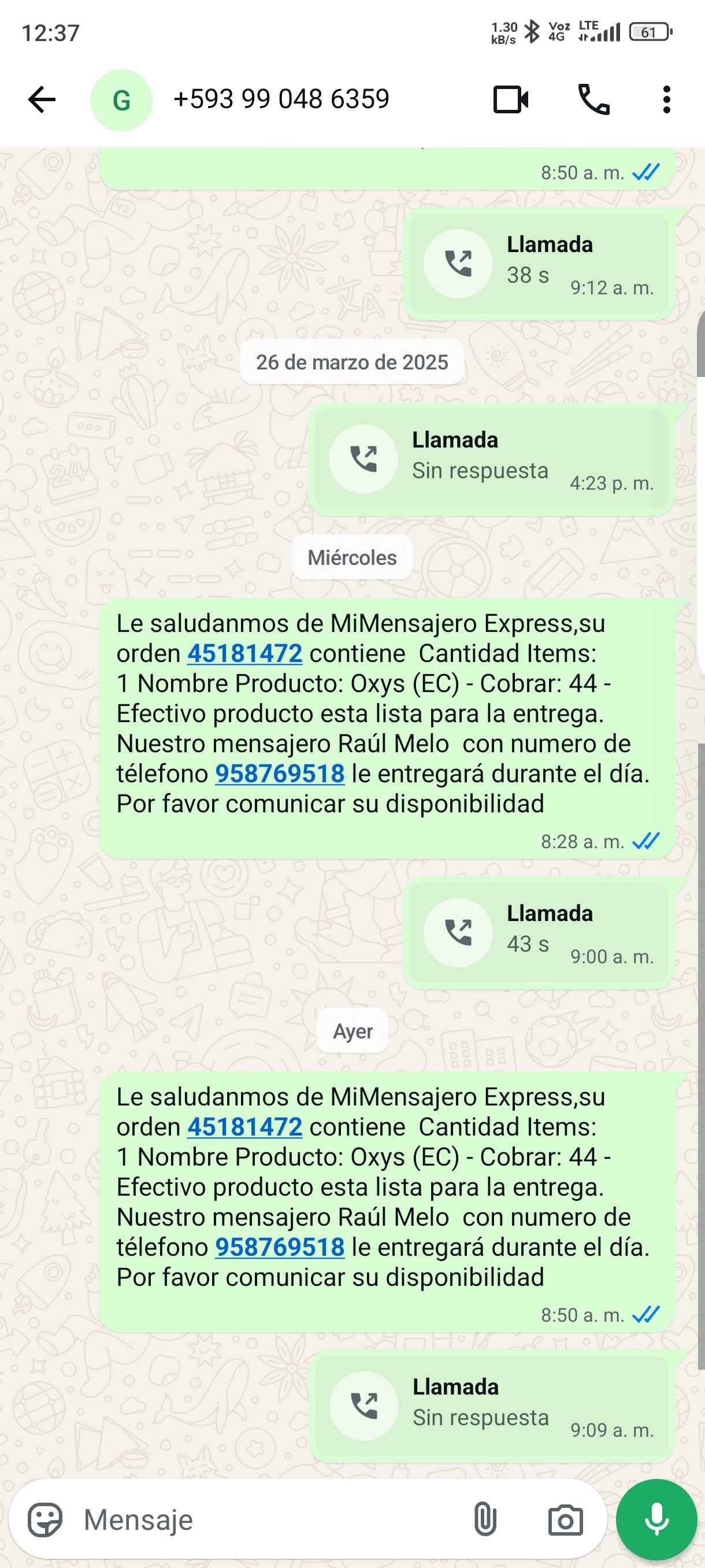The width and height of the screenshot is (705, 1568).
Task: Open the missed call from 4:23 p. m.
Action: (x=492, y=459)
